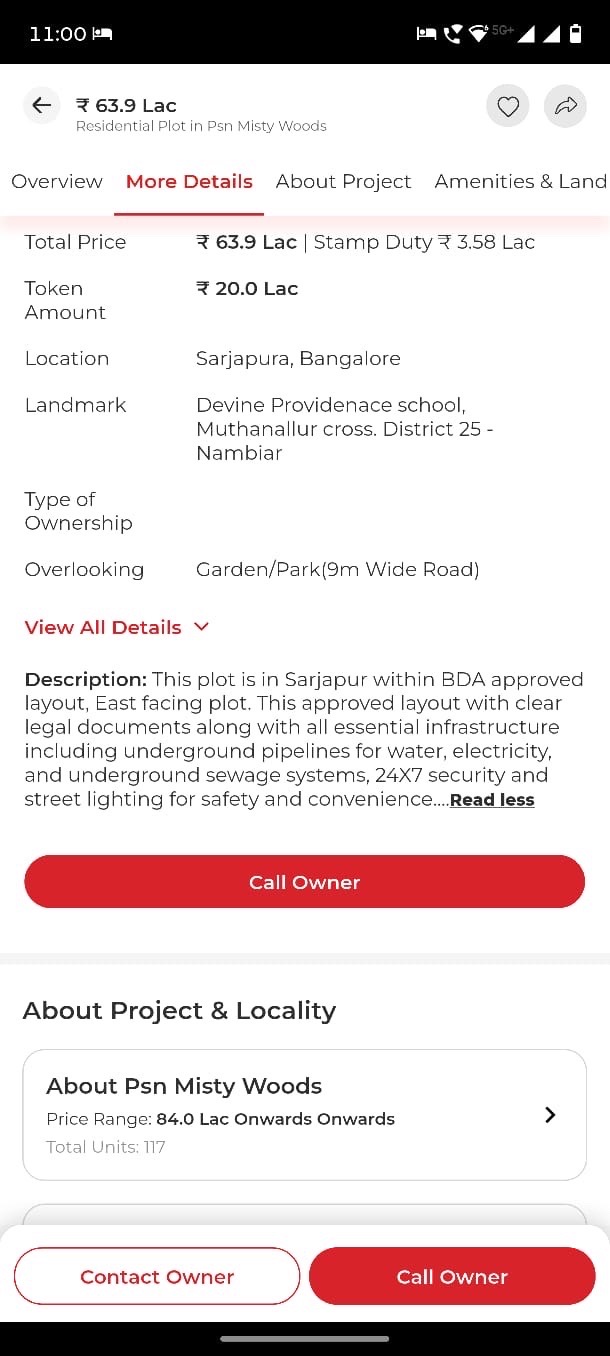Expand View All Details
Screen dimensions: 610x1356
pos(117,627)
